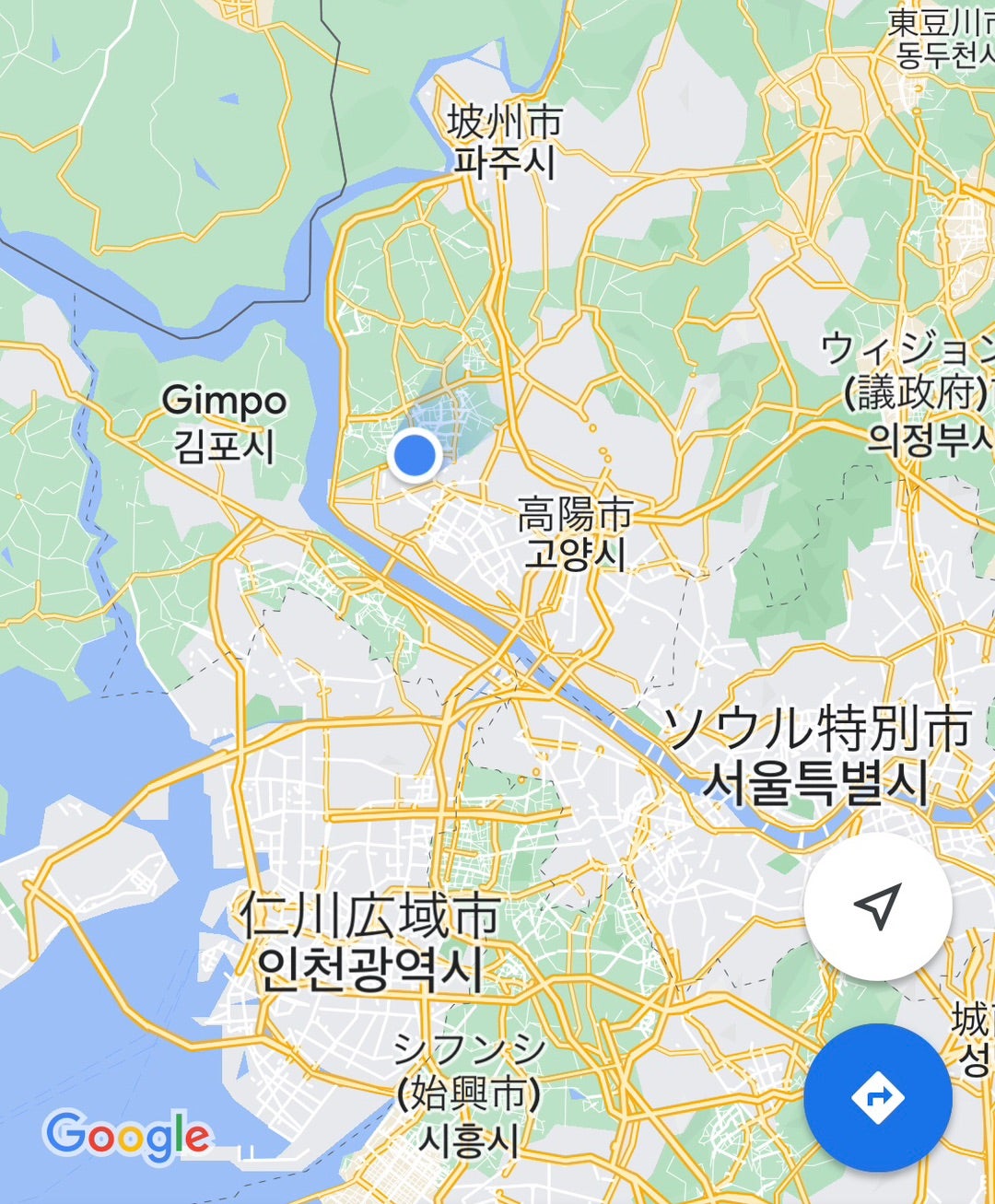Select the arrow inside the directions button
The image size is (995, 1204).
click(x=876, y=1096)
